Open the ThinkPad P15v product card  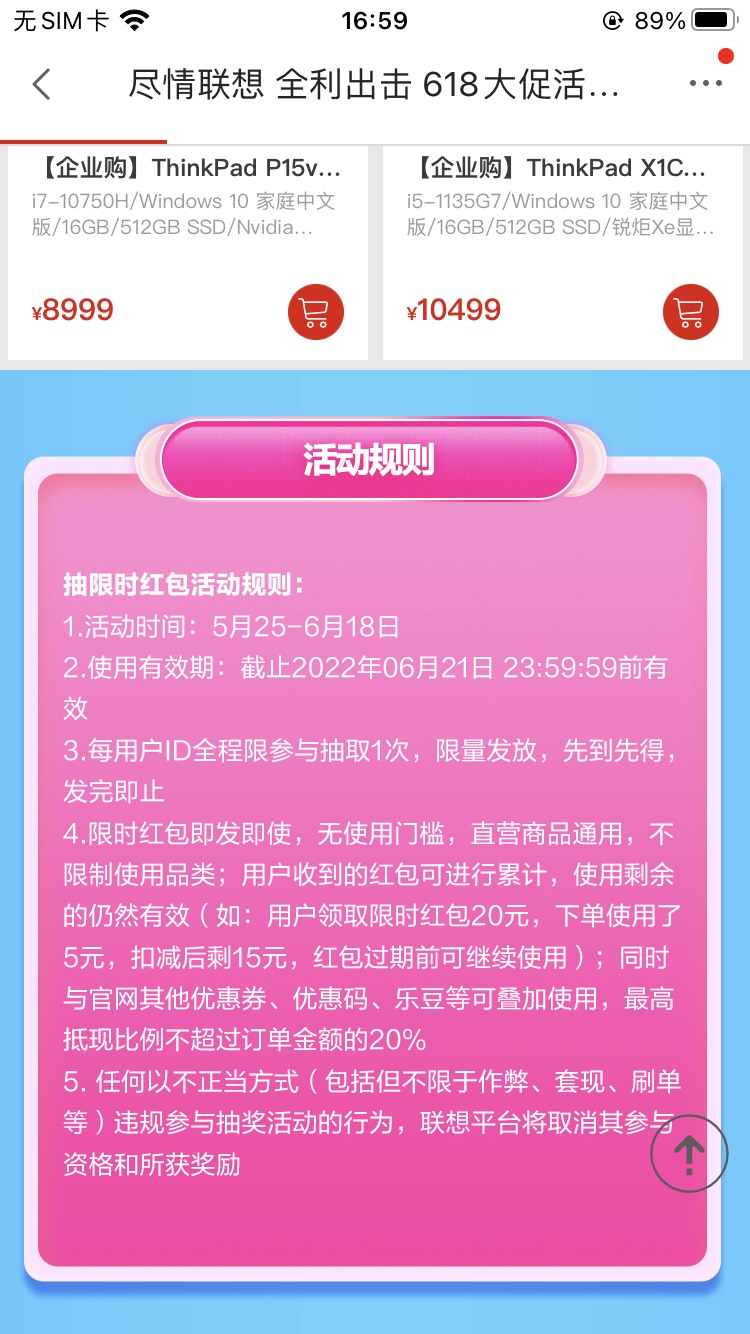[188, 253]
